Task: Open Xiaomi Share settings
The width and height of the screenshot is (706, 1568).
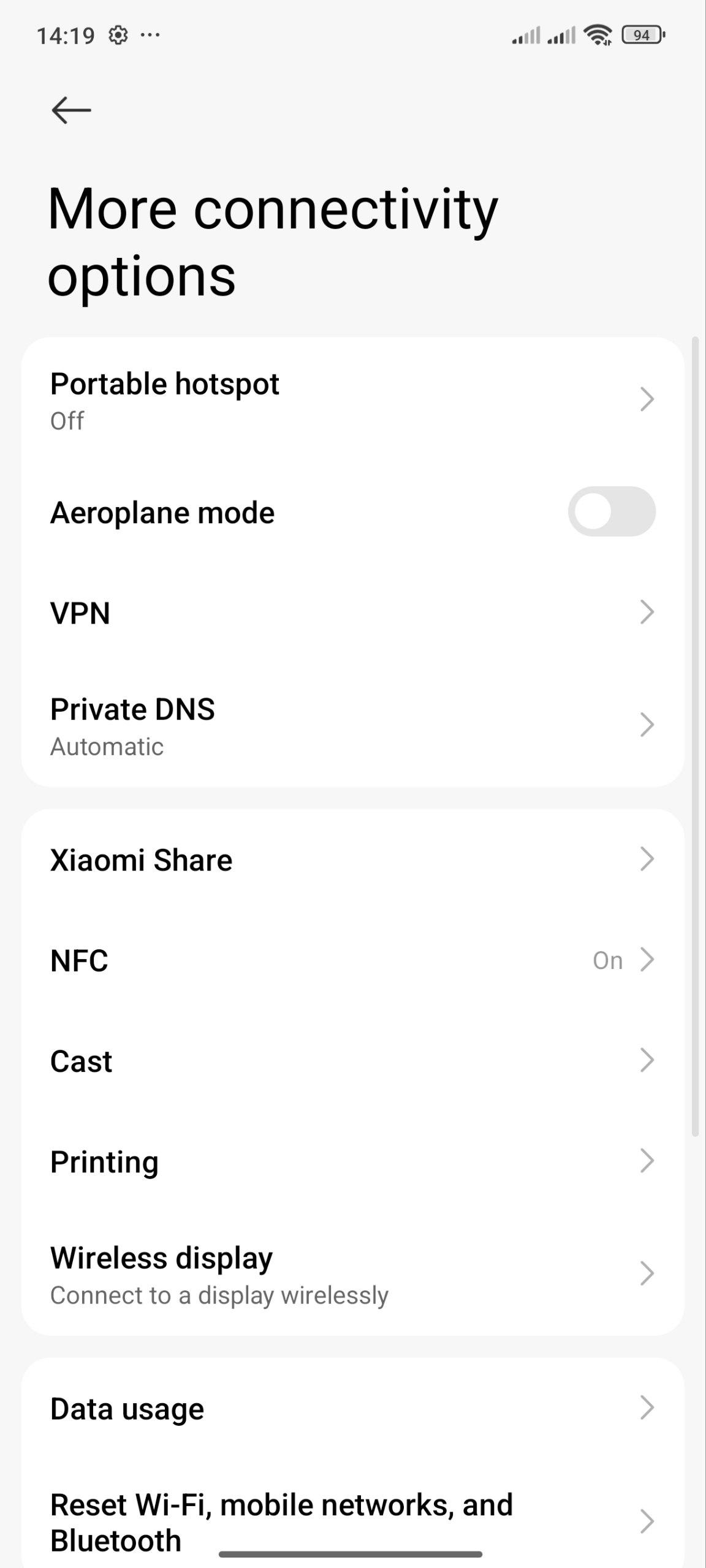Action: (353, 859)
